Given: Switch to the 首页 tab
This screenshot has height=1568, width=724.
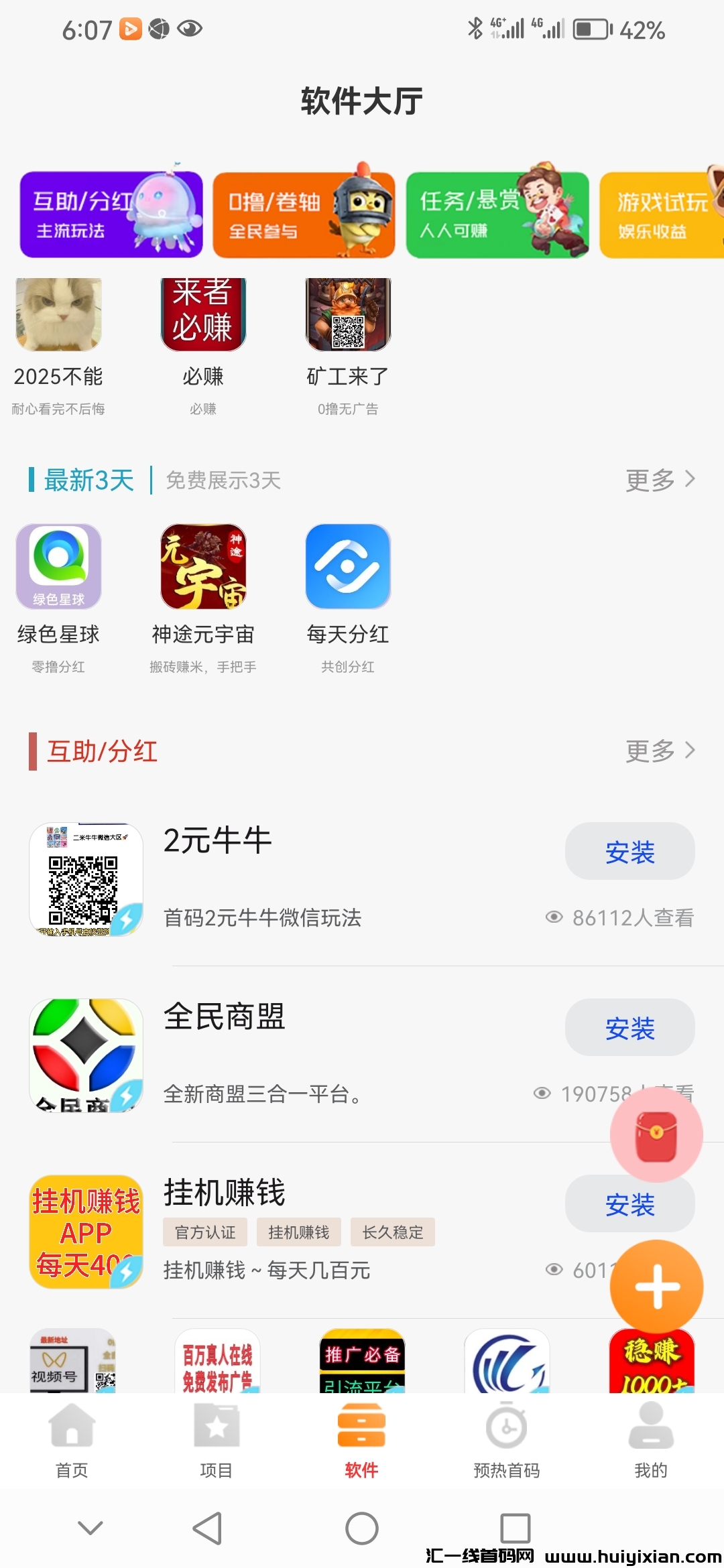Looking at the screenshot, I should coord(72,1444).
